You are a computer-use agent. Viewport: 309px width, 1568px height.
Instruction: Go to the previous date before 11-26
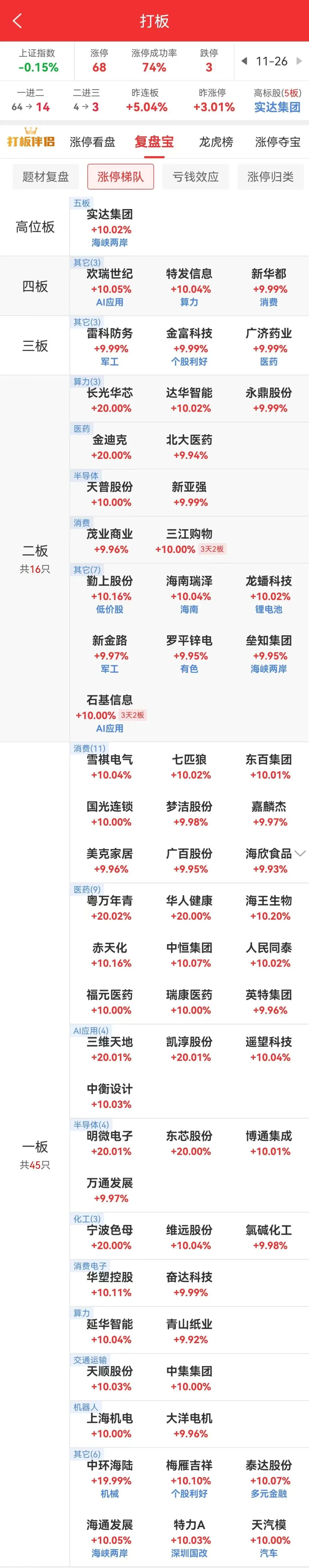pos(244,61)
